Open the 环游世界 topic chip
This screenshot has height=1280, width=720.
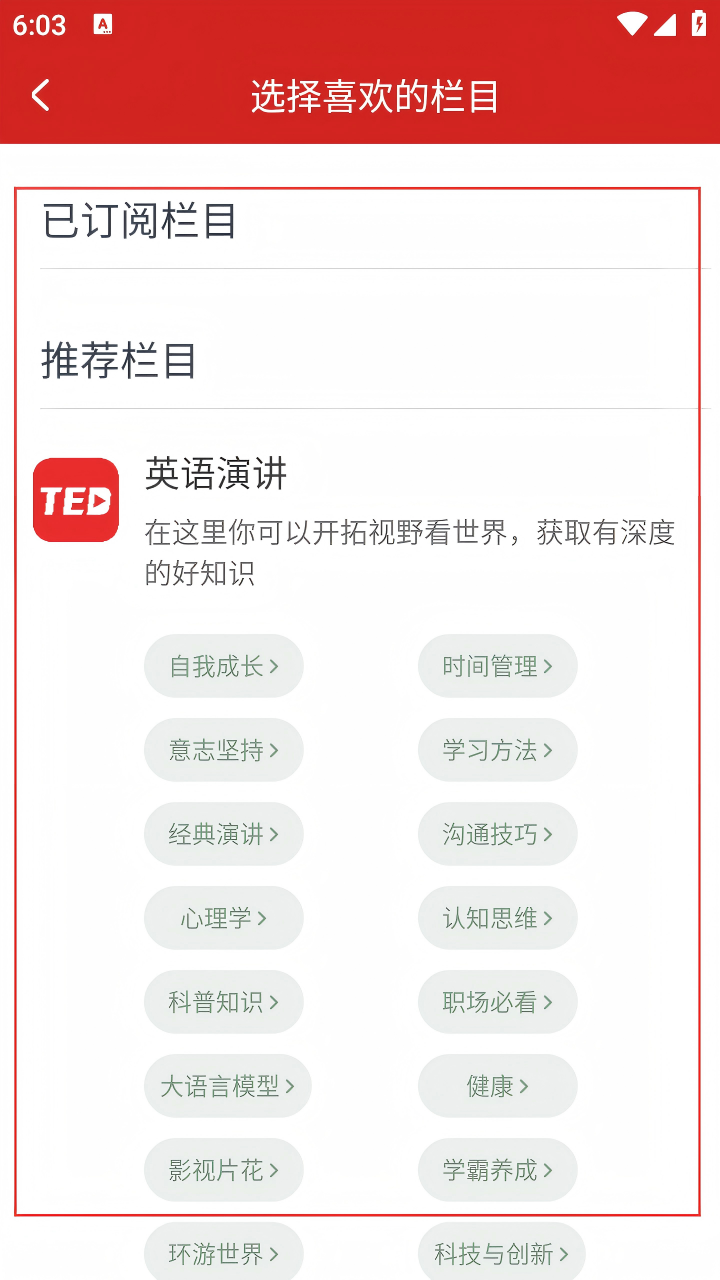point(223,1253)
